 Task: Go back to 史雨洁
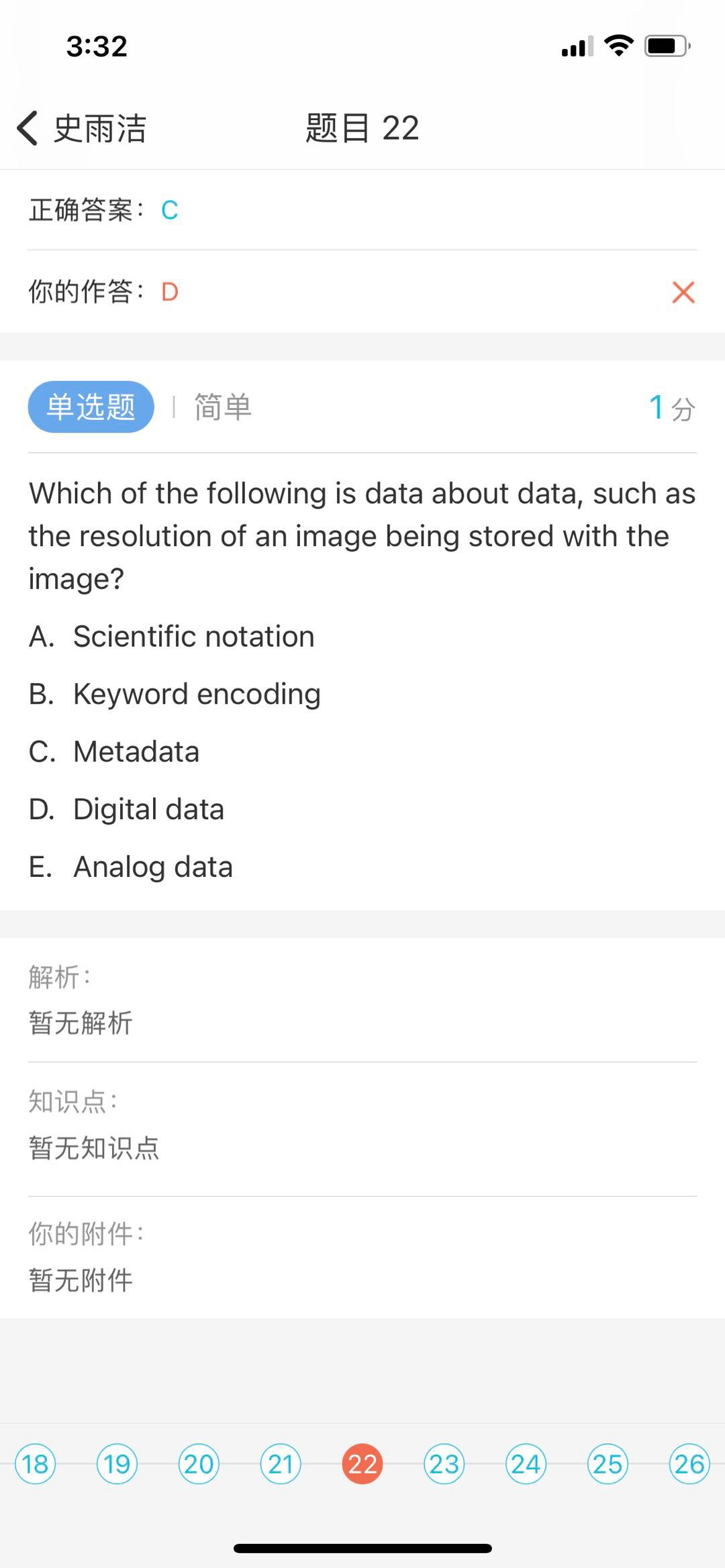point(81,128)
